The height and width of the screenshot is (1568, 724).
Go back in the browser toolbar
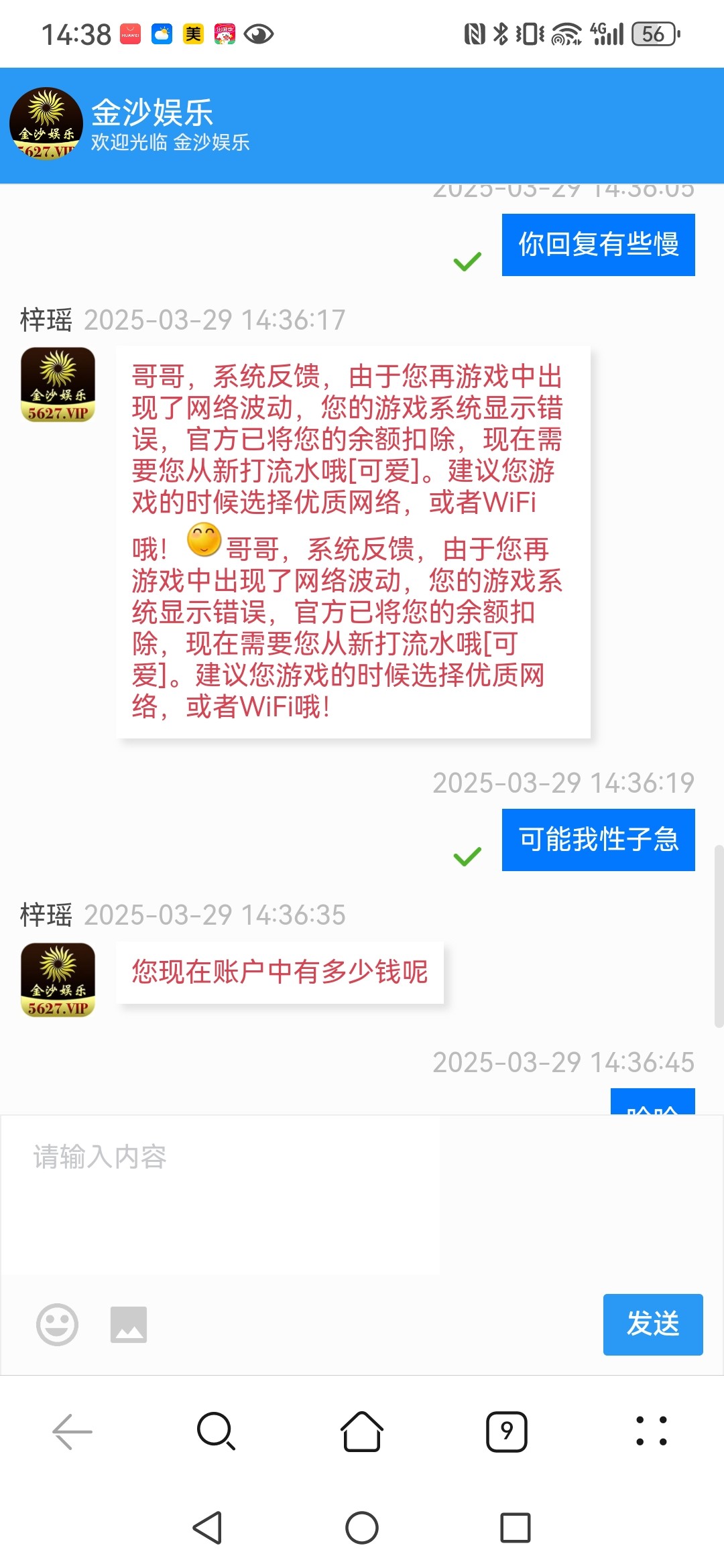point(72,1432)
